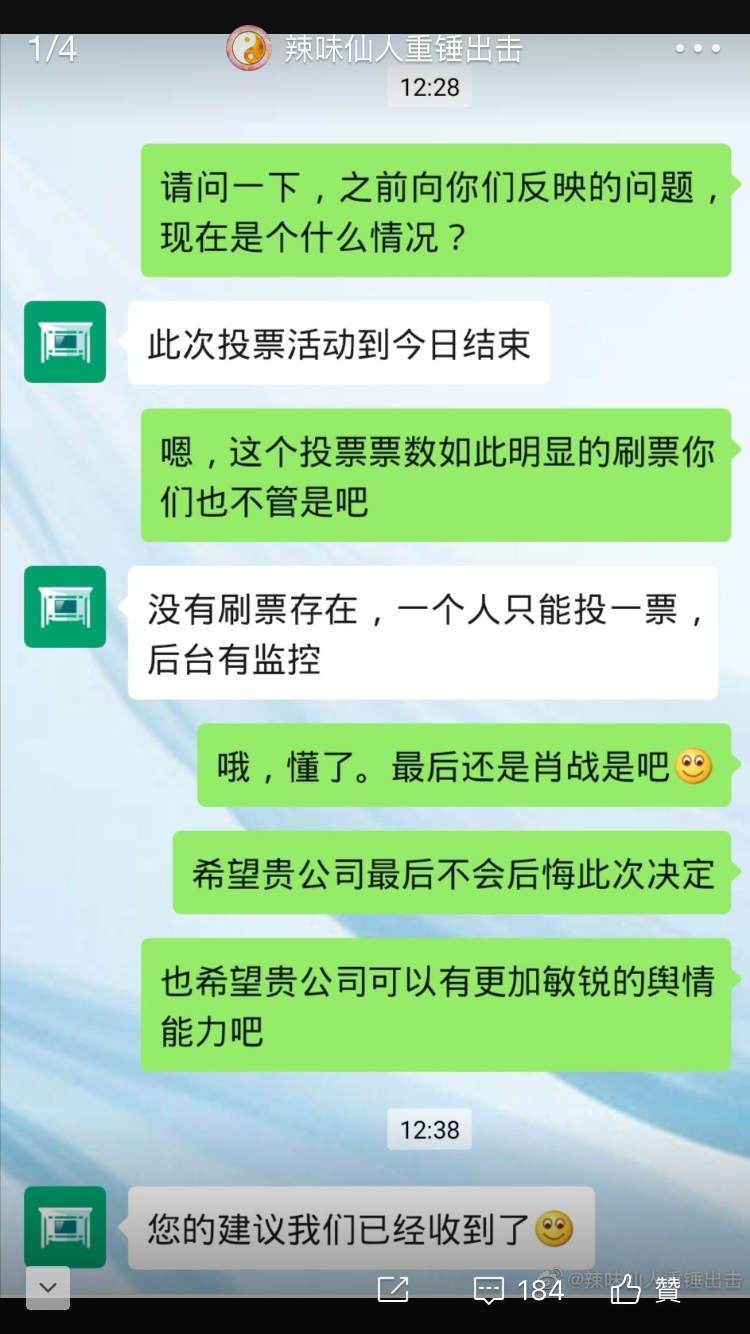The width and height of the screenshot is (750, 1334).
Task: Open 辣味仙人重锤出击's profile avatar
Action: pos(248,48)
